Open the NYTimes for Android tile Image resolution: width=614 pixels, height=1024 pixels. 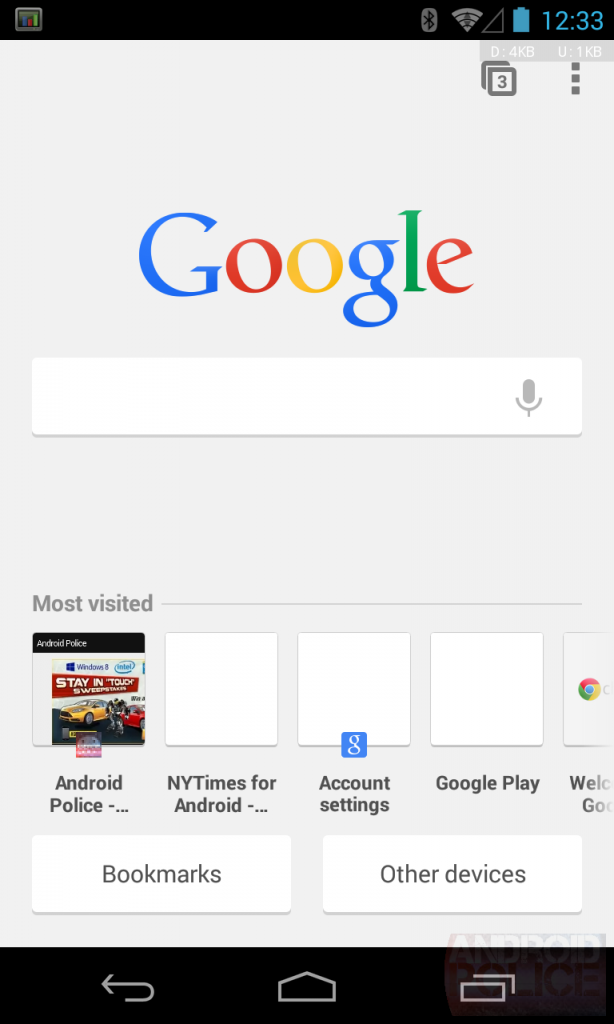221,689
